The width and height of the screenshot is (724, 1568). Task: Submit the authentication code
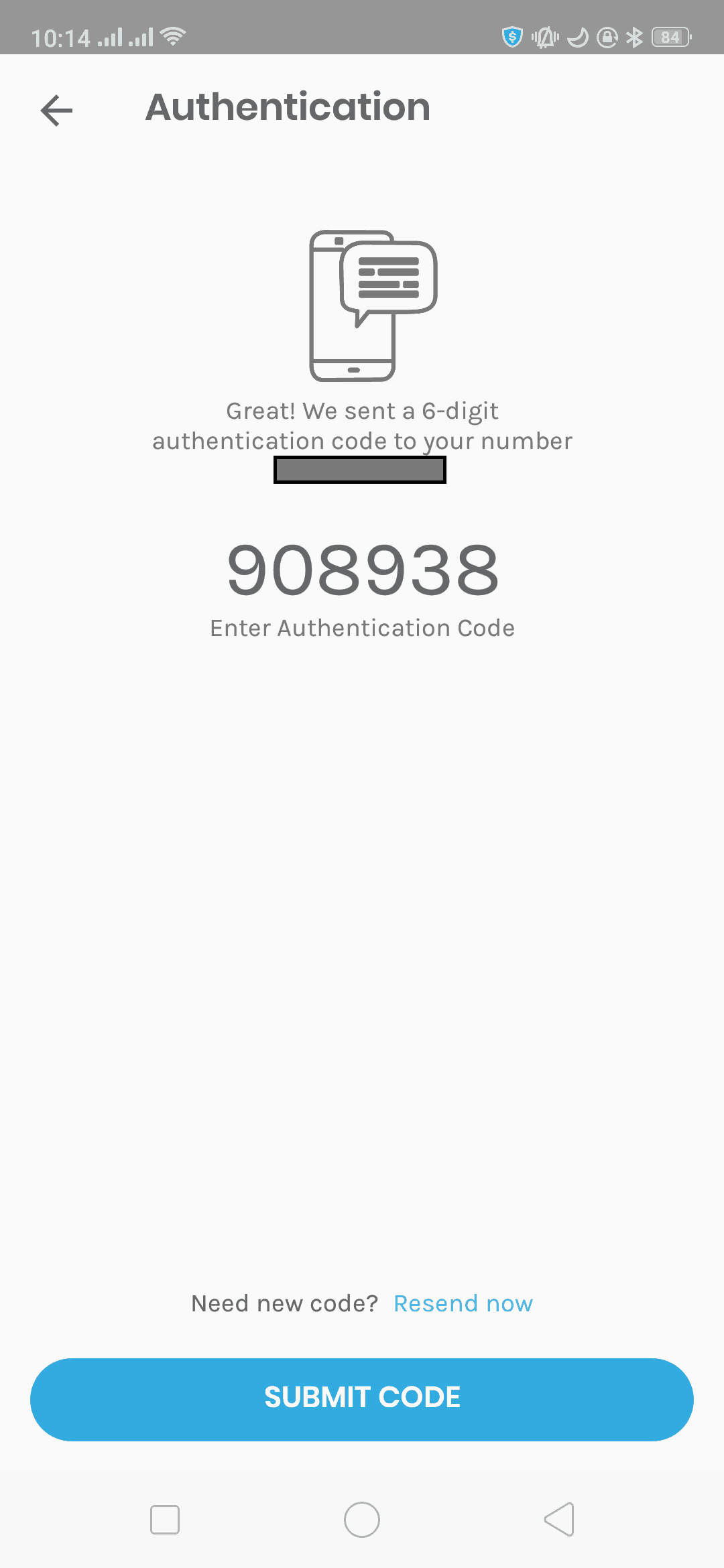pos(362,1399)
